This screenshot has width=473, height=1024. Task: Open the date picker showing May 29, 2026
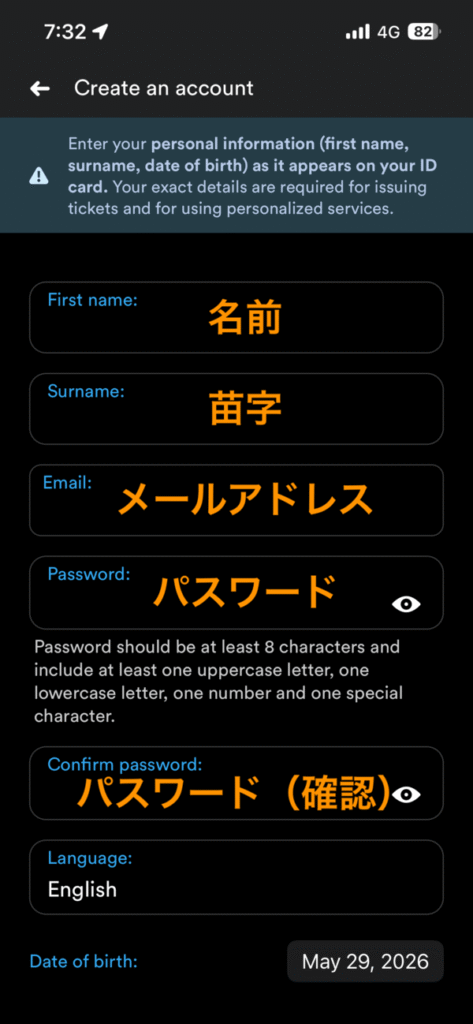(365, 961)
